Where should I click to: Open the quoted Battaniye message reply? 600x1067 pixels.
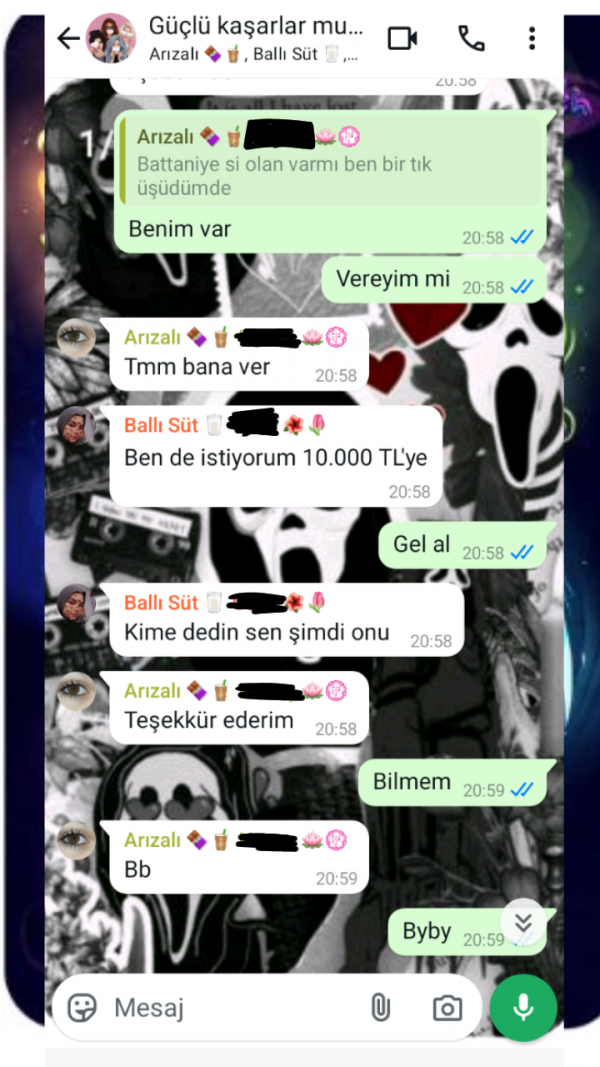330,165
